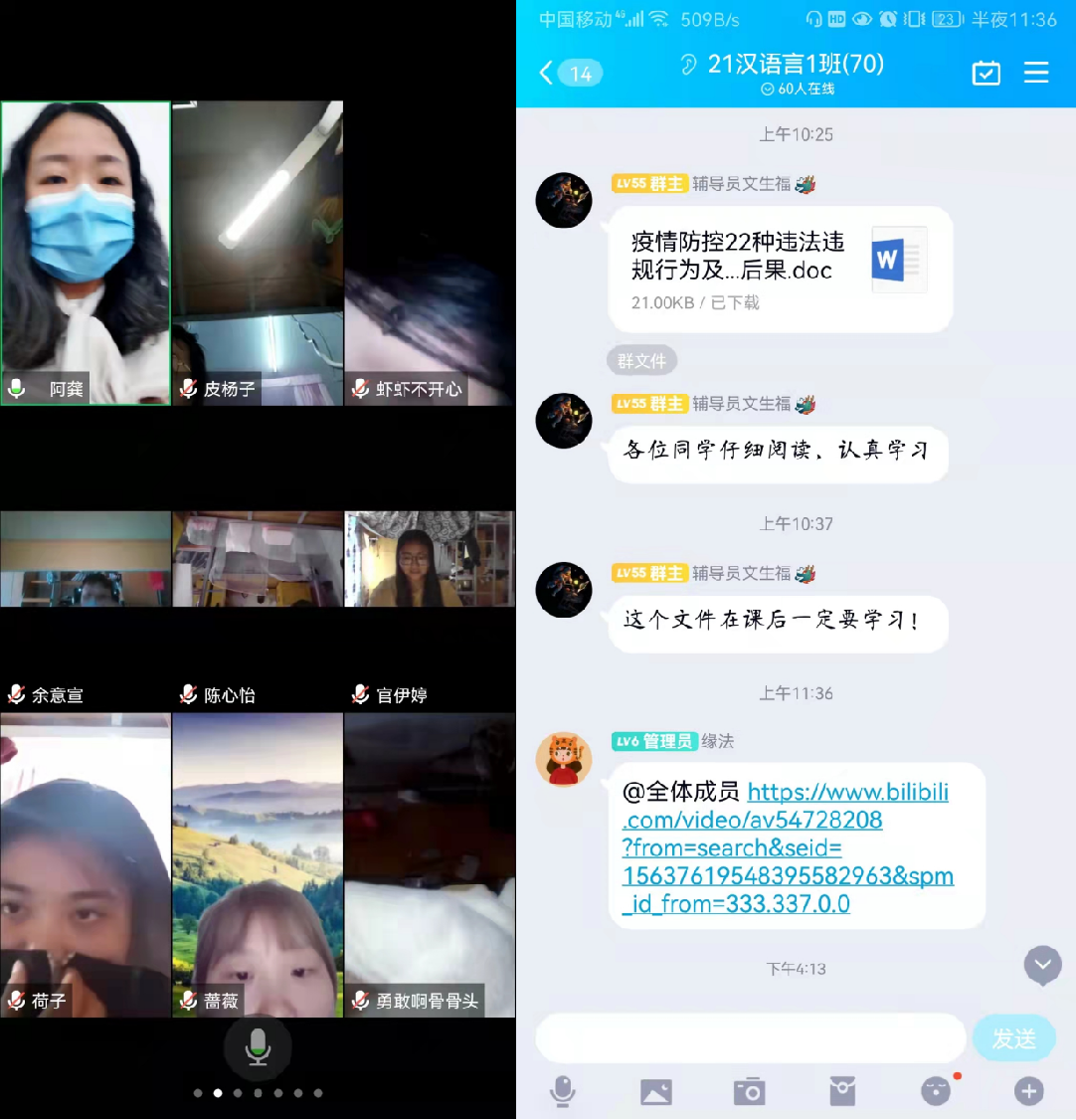Select 蔷薇's video tile
The height and width of the screenshot is (1120, 1076).
pyautogui.click(x=258, y=863)
